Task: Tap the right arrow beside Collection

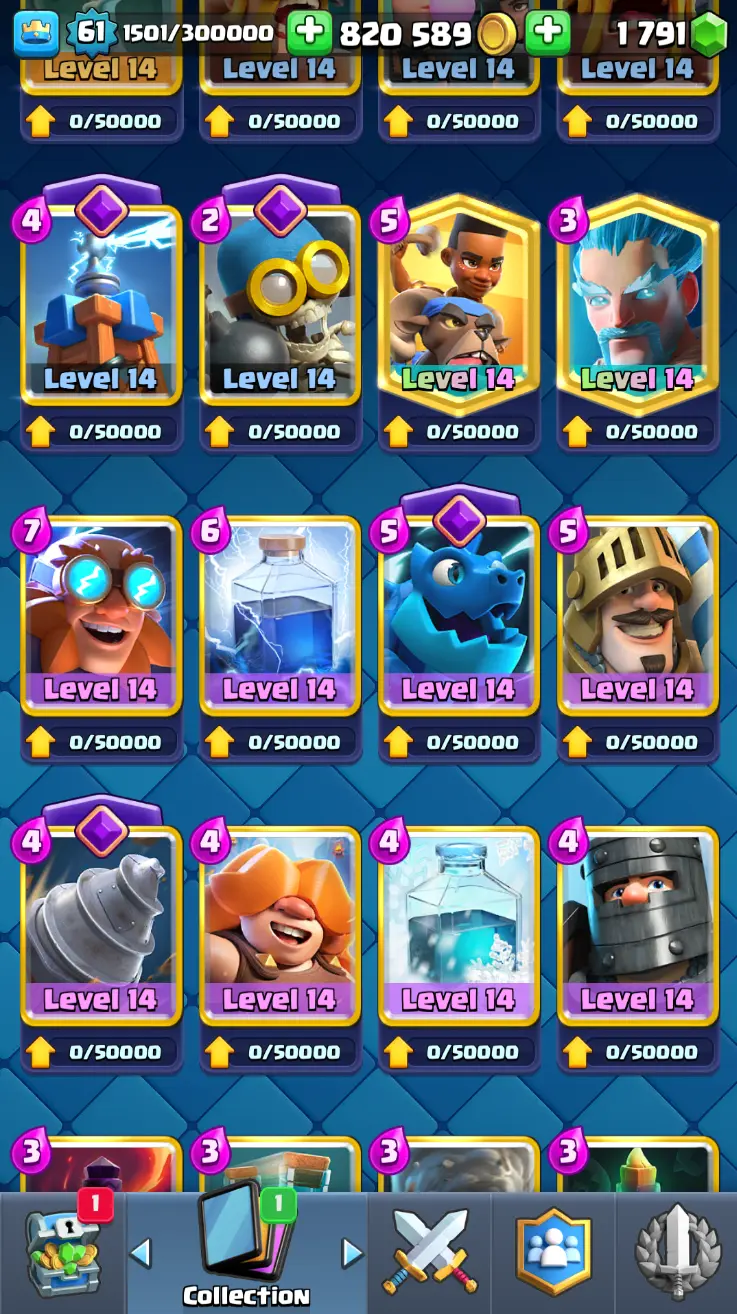Action: [x=352, y=1253]
